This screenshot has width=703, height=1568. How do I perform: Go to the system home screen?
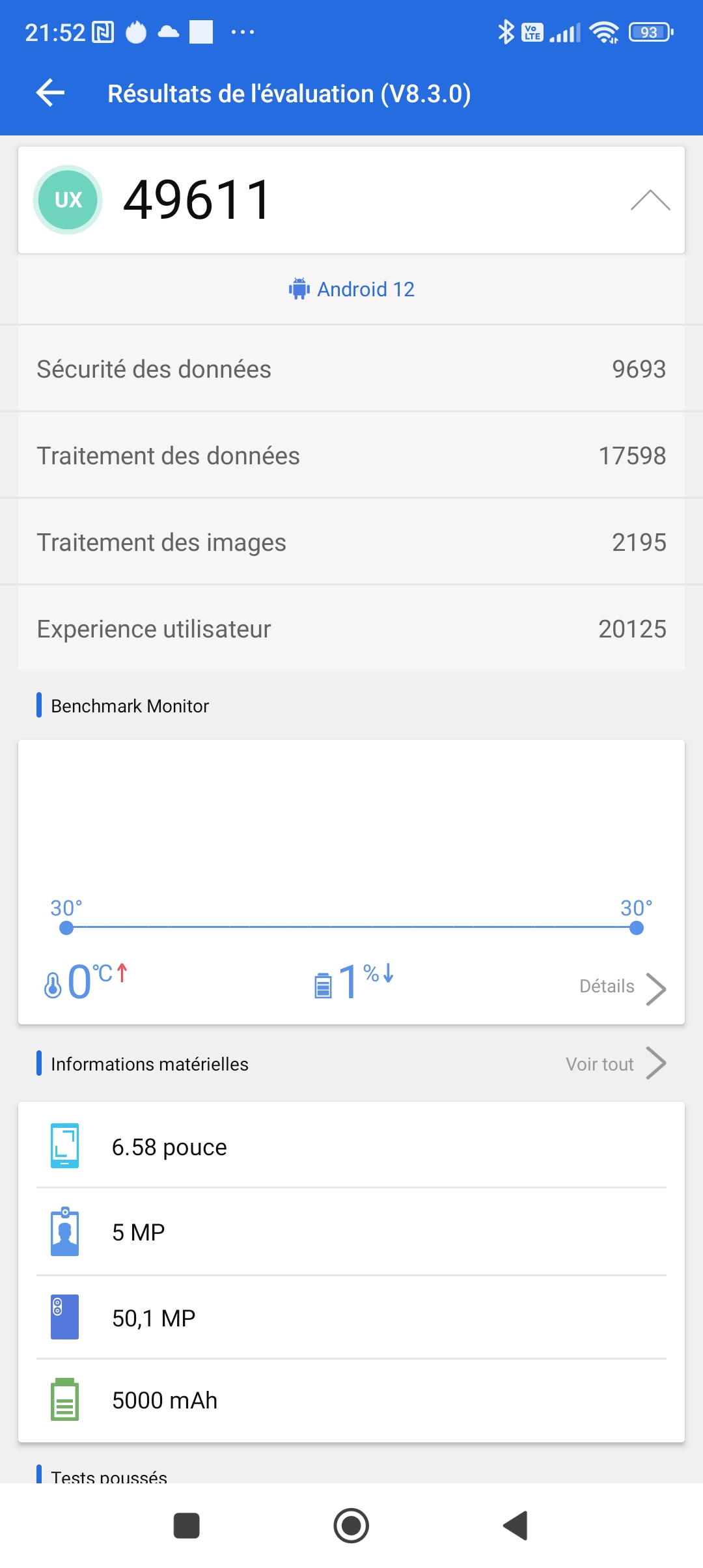351,1526
